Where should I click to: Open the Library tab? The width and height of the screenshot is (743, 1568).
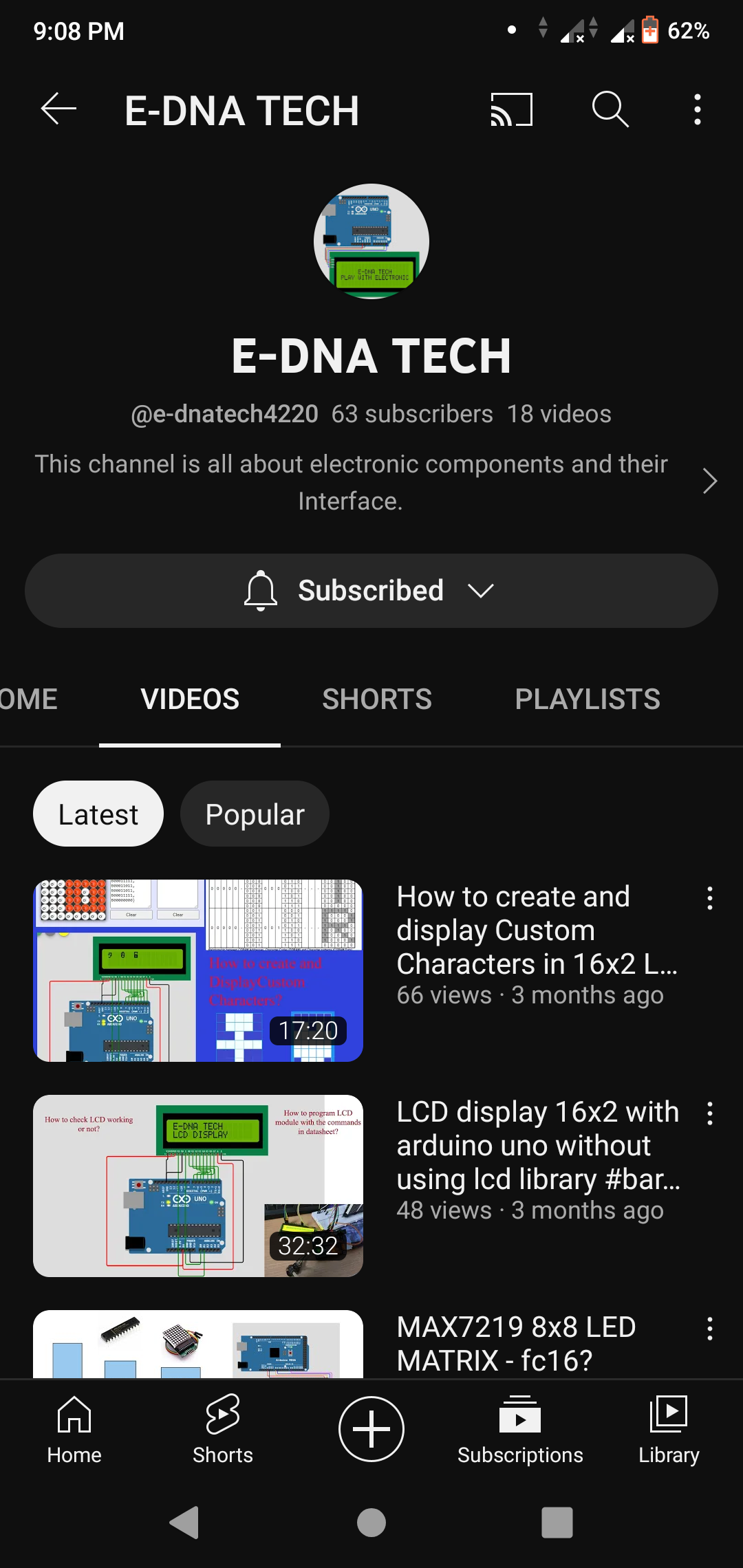point(669,1429)
